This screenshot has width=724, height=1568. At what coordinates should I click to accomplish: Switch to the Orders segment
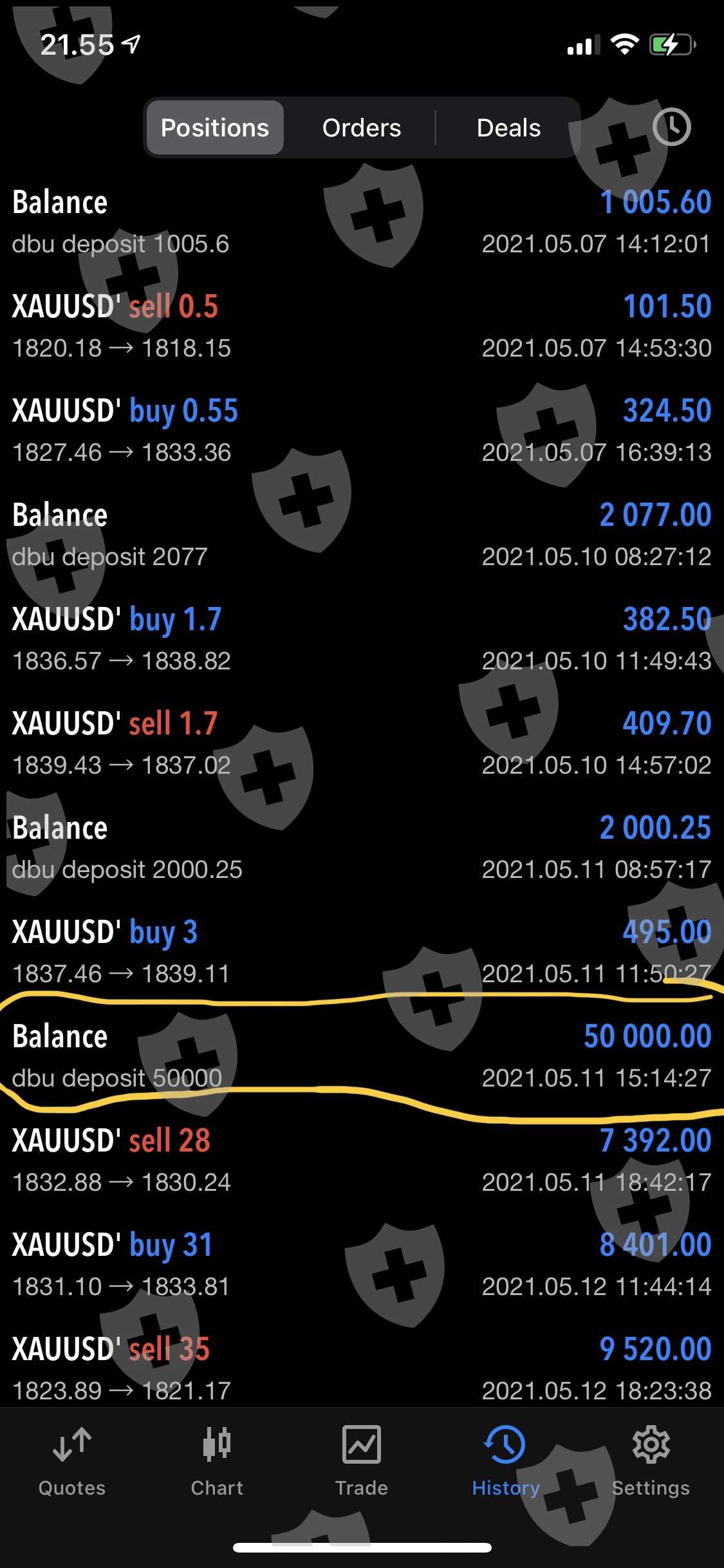(x=361, y=128)
